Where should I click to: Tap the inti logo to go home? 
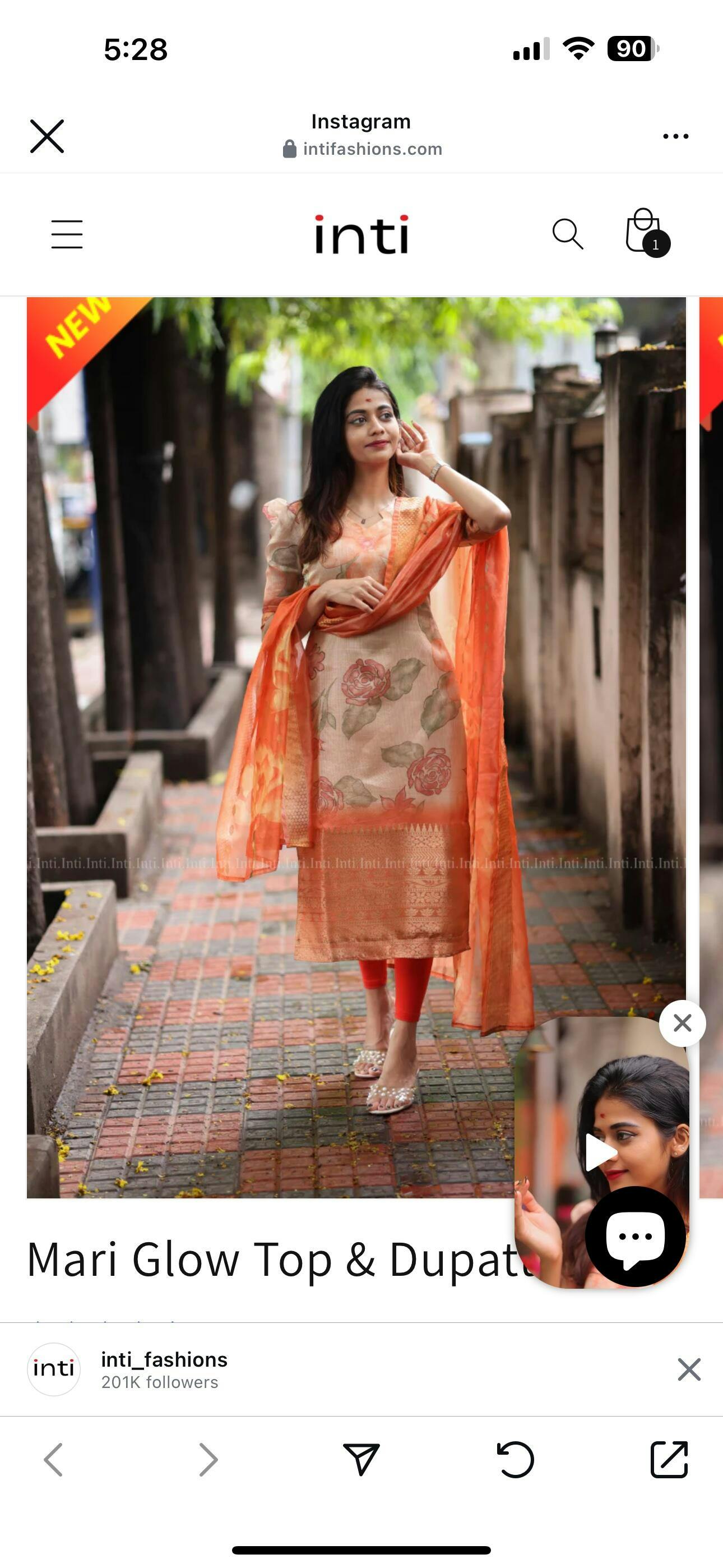pos(361,234)
